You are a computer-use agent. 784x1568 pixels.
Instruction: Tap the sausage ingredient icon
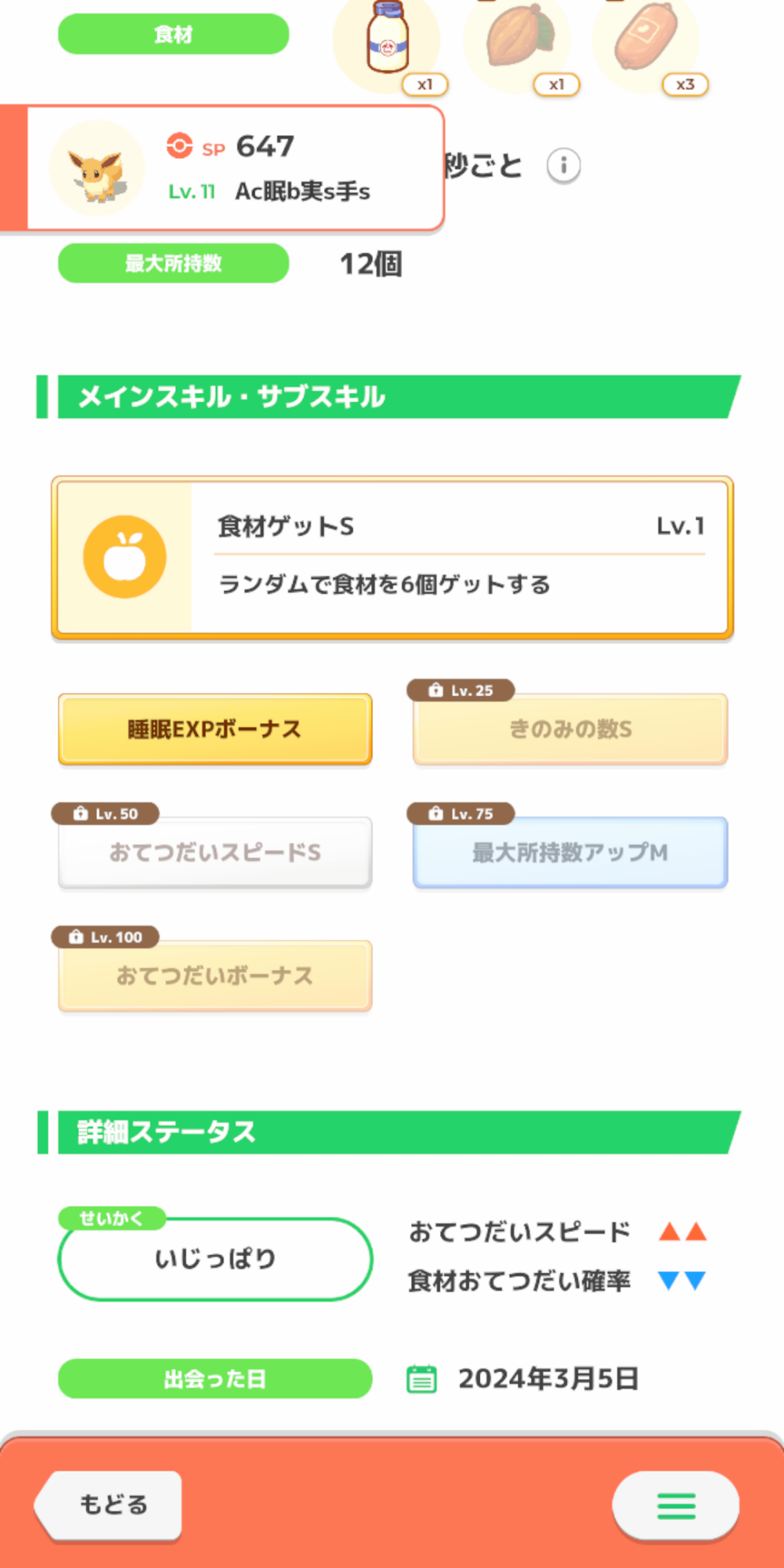coord(646,39)
